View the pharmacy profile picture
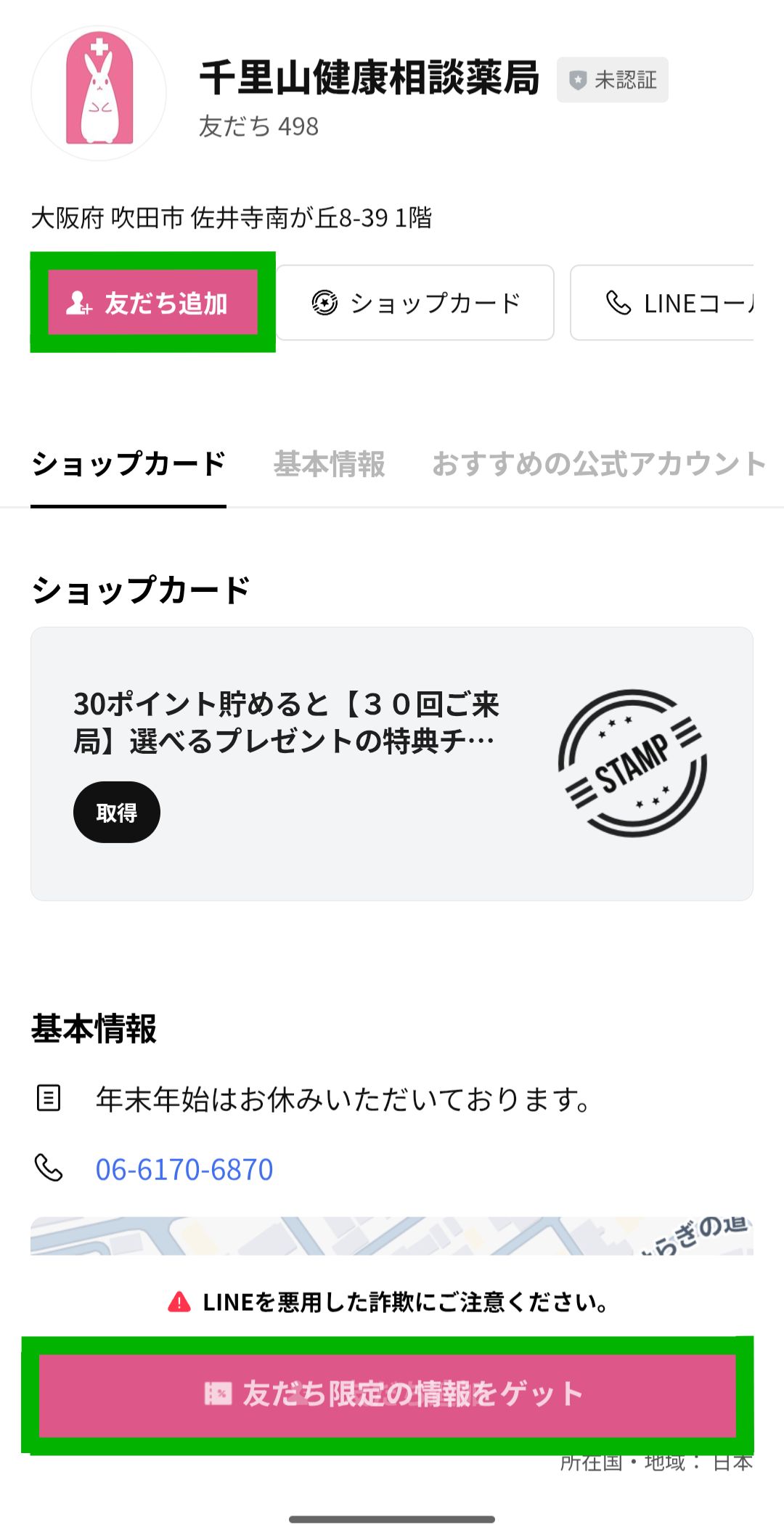Viewport: 784px width, 1525px height. point(99,94)
